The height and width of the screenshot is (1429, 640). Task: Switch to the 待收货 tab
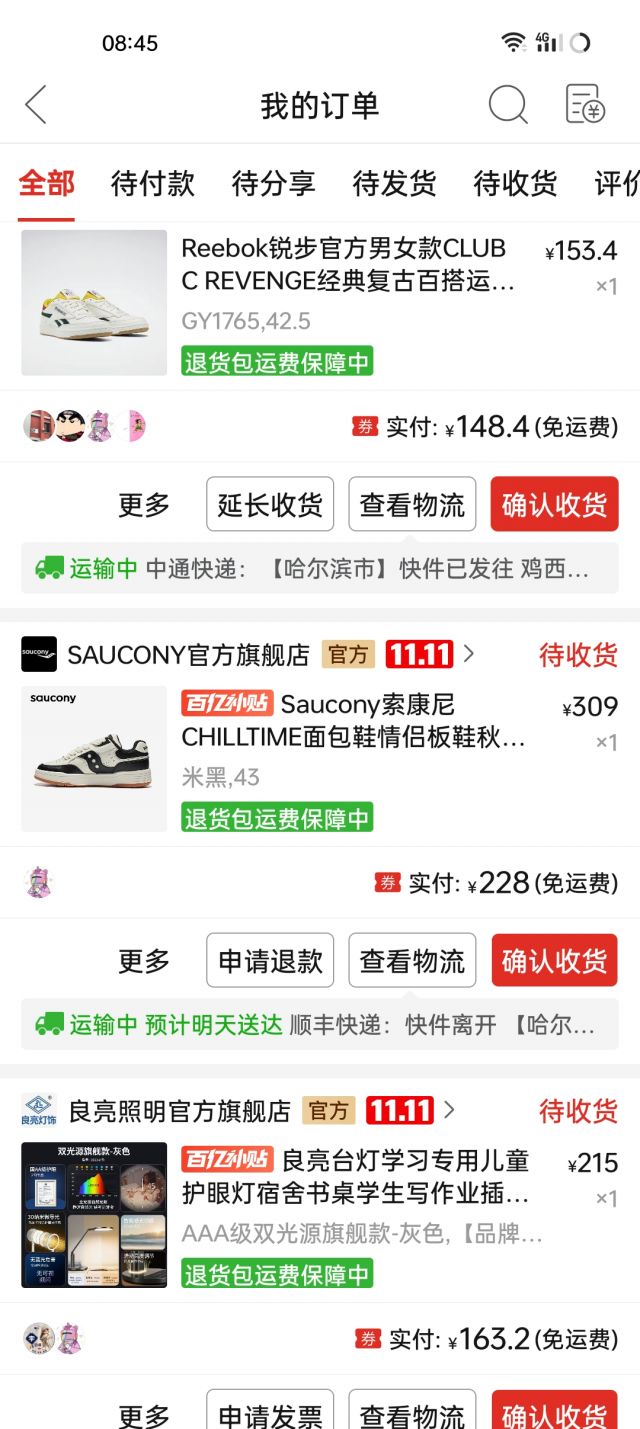[x=515, y=184]
